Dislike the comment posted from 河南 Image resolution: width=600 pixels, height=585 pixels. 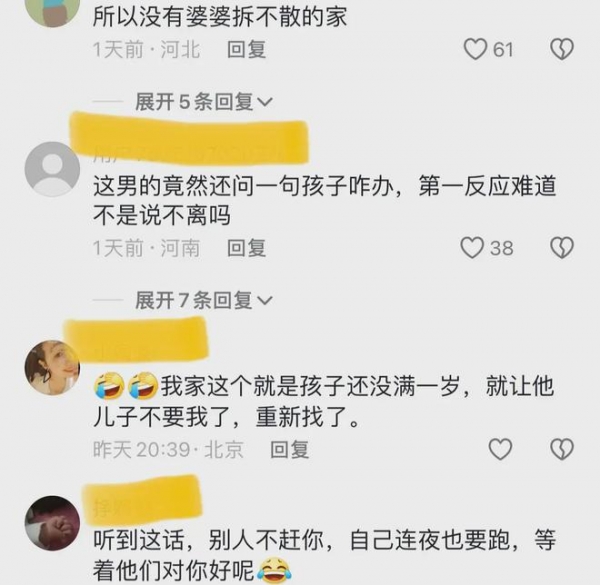pos(562,247)
